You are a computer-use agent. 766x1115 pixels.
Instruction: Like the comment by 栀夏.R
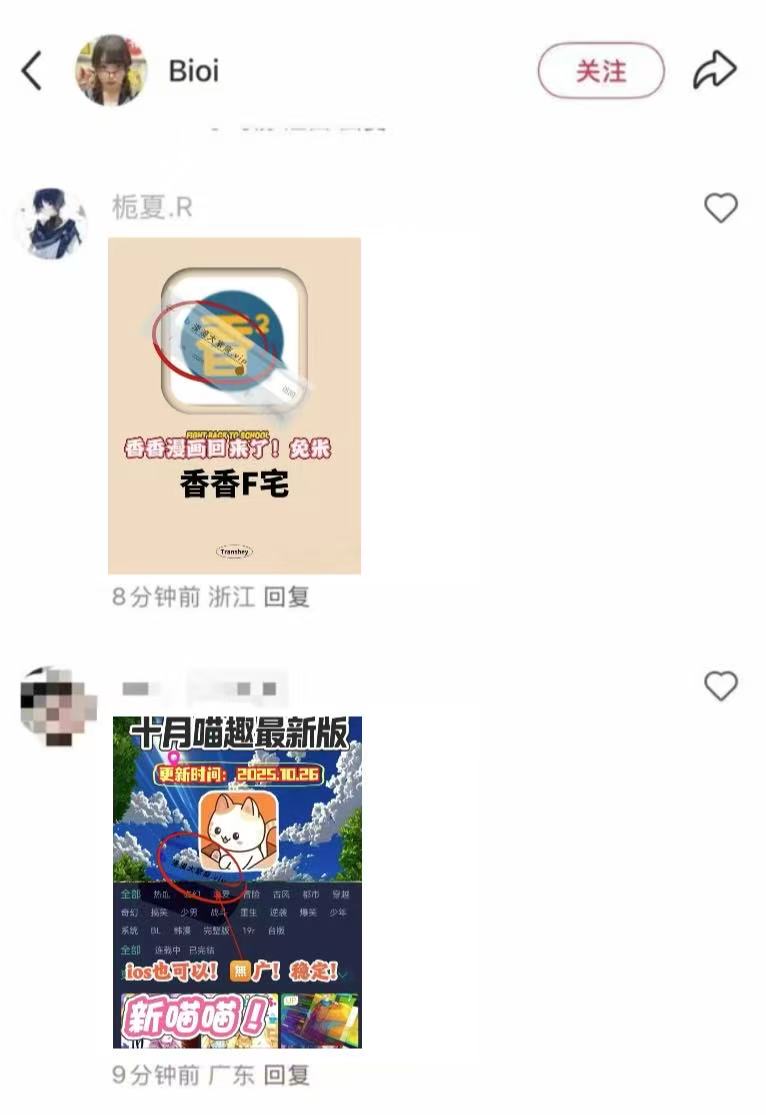[721, 208]
